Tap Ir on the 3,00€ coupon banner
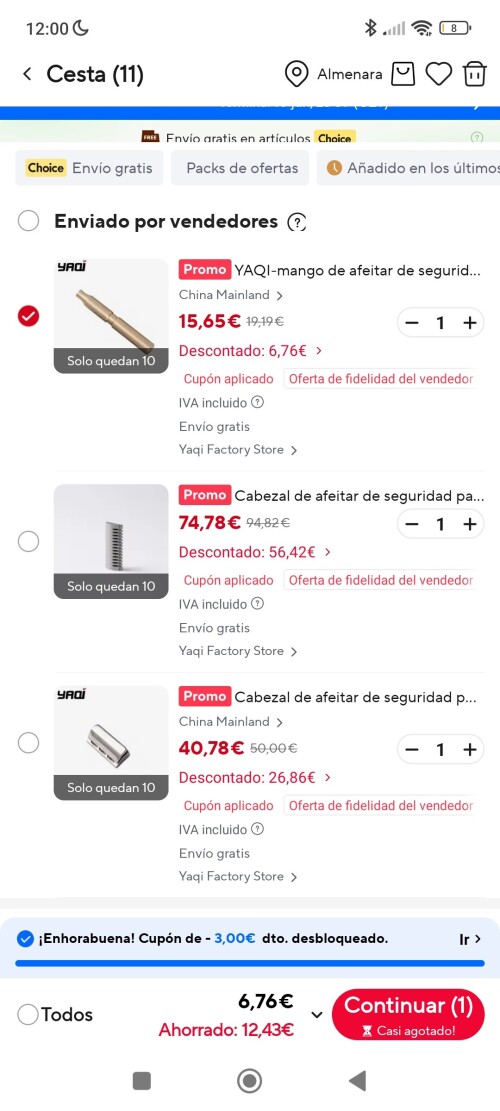 tap(470, 940)
